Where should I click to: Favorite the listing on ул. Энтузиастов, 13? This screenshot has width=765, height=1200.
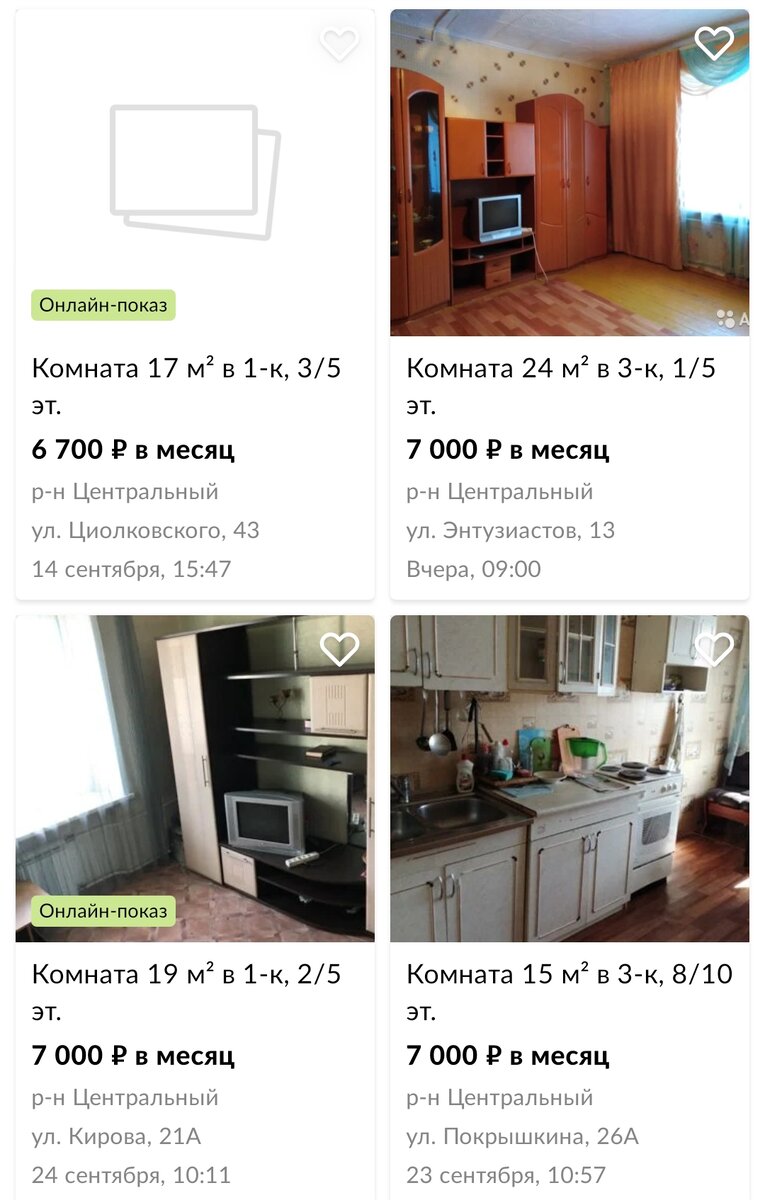click(x=714, y=43)
